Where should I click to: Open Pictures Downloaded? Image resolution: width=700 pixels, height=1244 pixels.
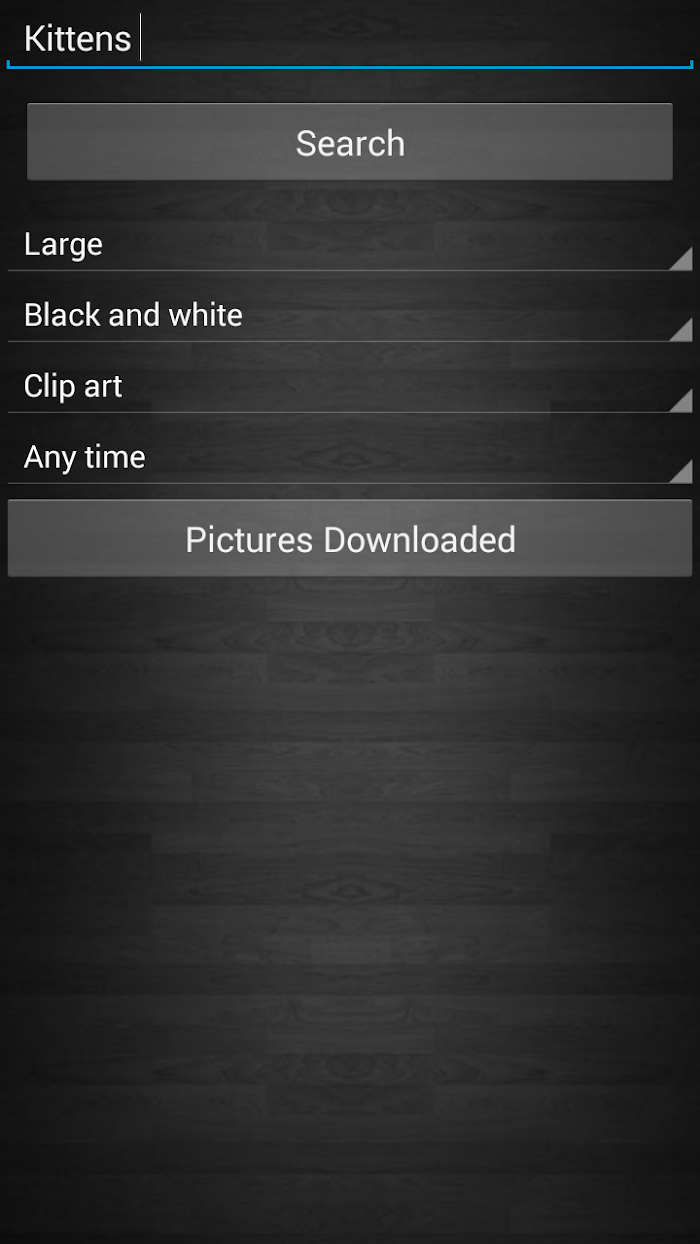pyautogui.click(x=350, y=539)
